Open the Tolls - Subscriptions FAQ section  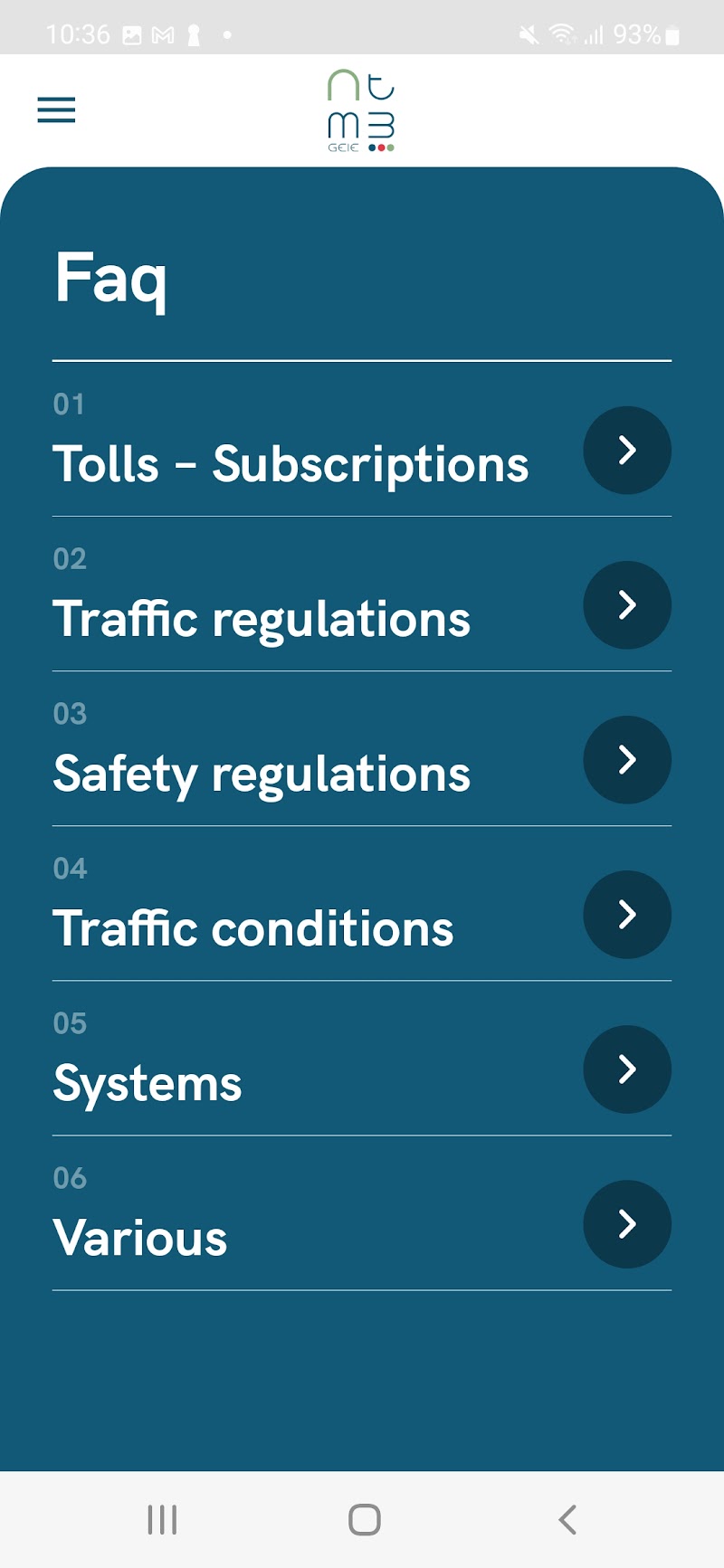(626, 451)
